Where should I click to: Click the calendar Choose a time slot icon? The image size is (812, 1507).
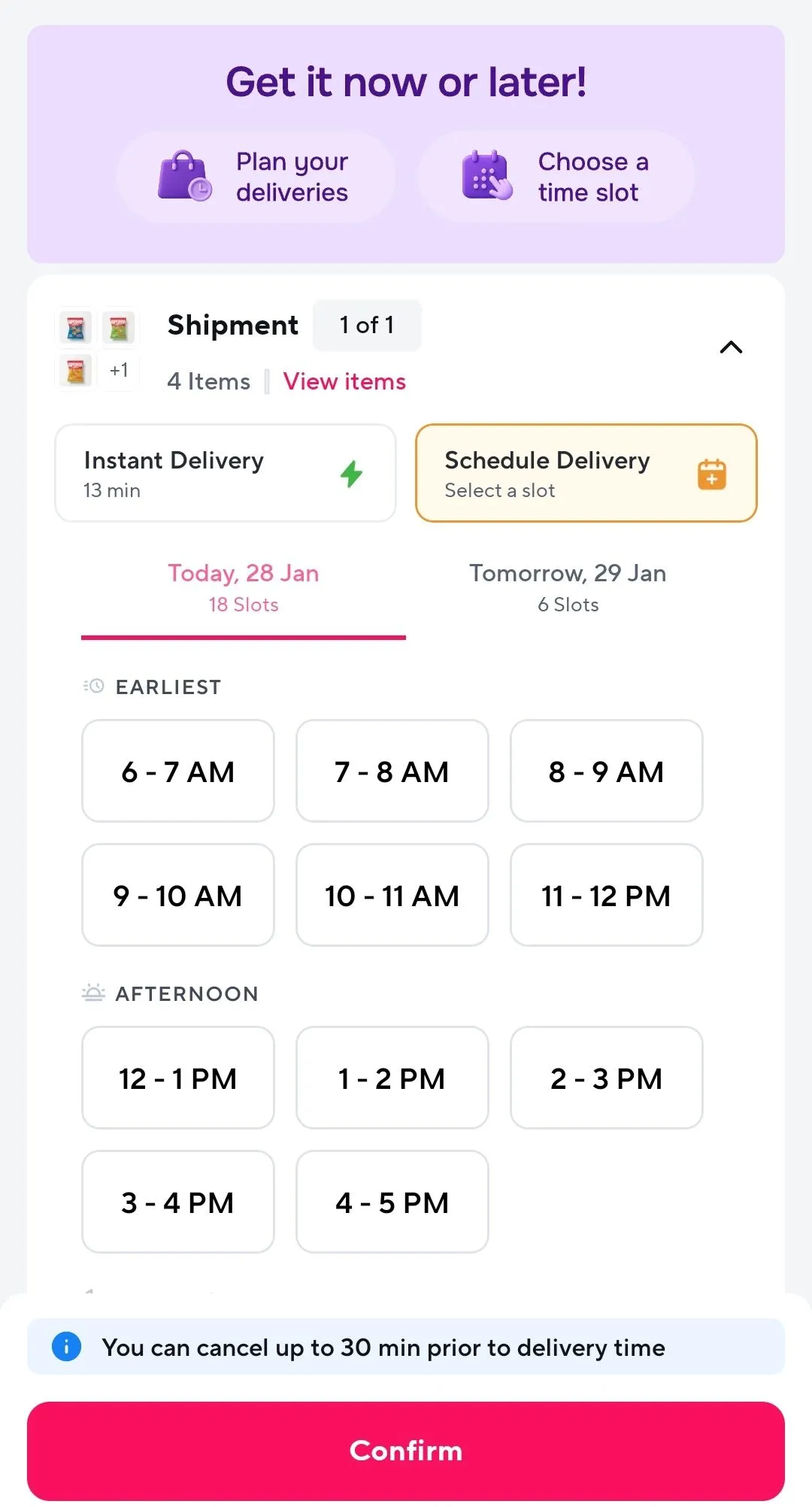(x=486, y=176)
